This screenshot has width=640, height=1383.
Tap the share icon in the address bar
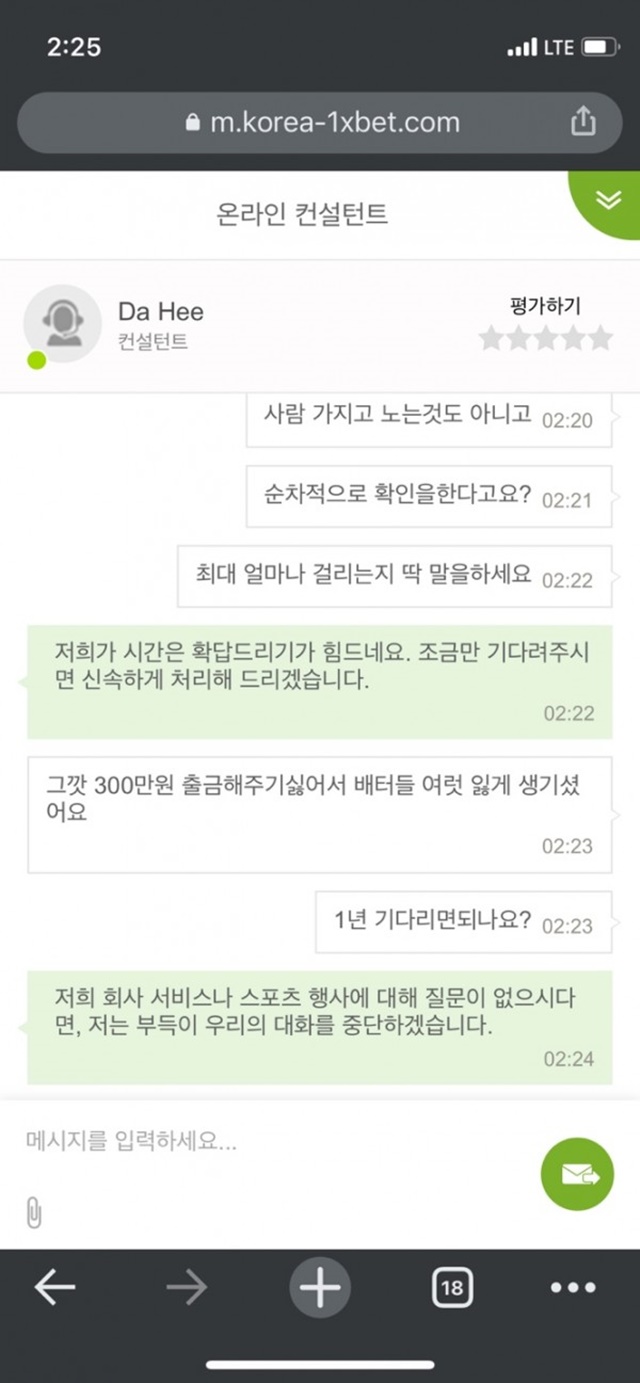[x=583, y=122]
